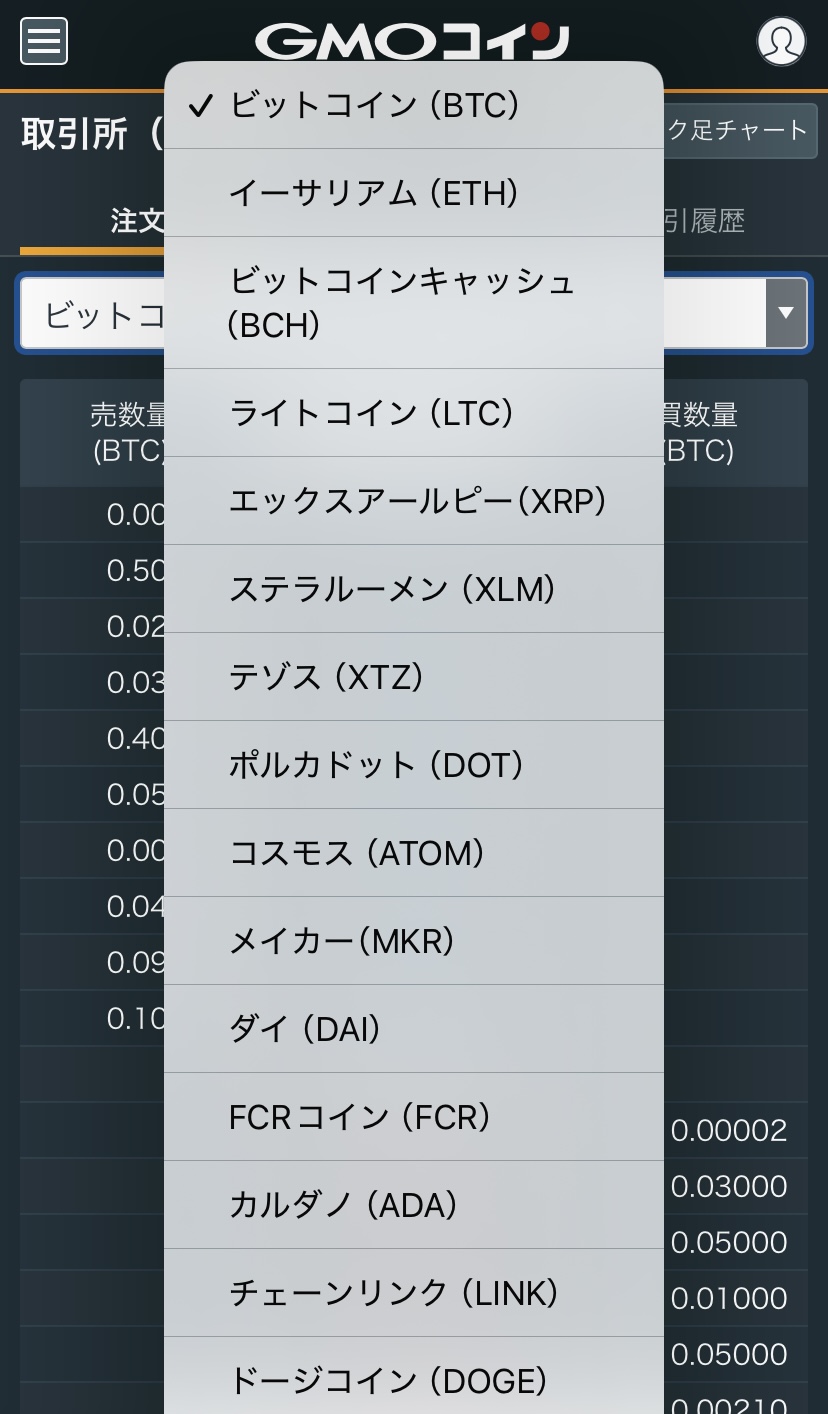Open the user profile icon
The width and height of the screenshot is (828, 1414).
point(781,41)
